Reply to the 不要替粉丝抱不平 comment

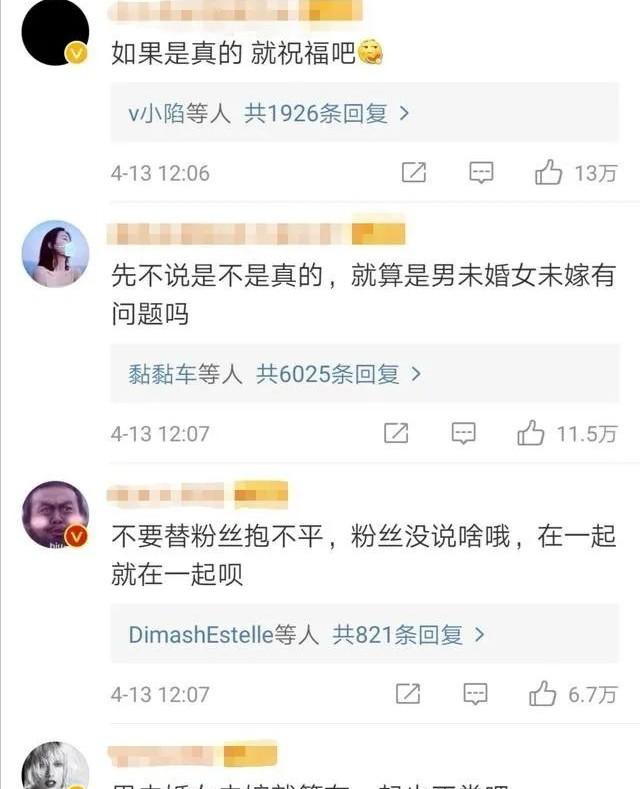click(x=475, y=693)
